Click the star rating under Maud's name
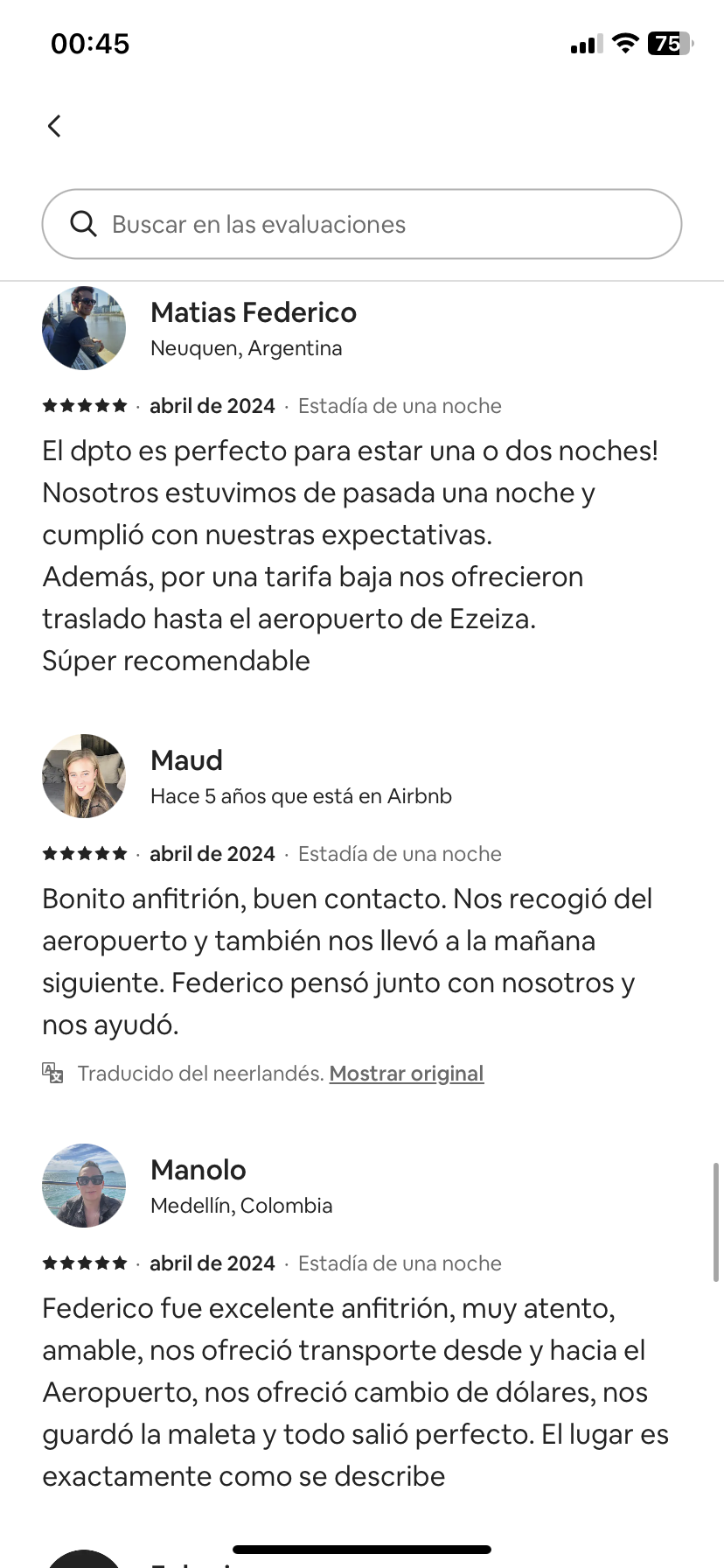 [84, 853]
